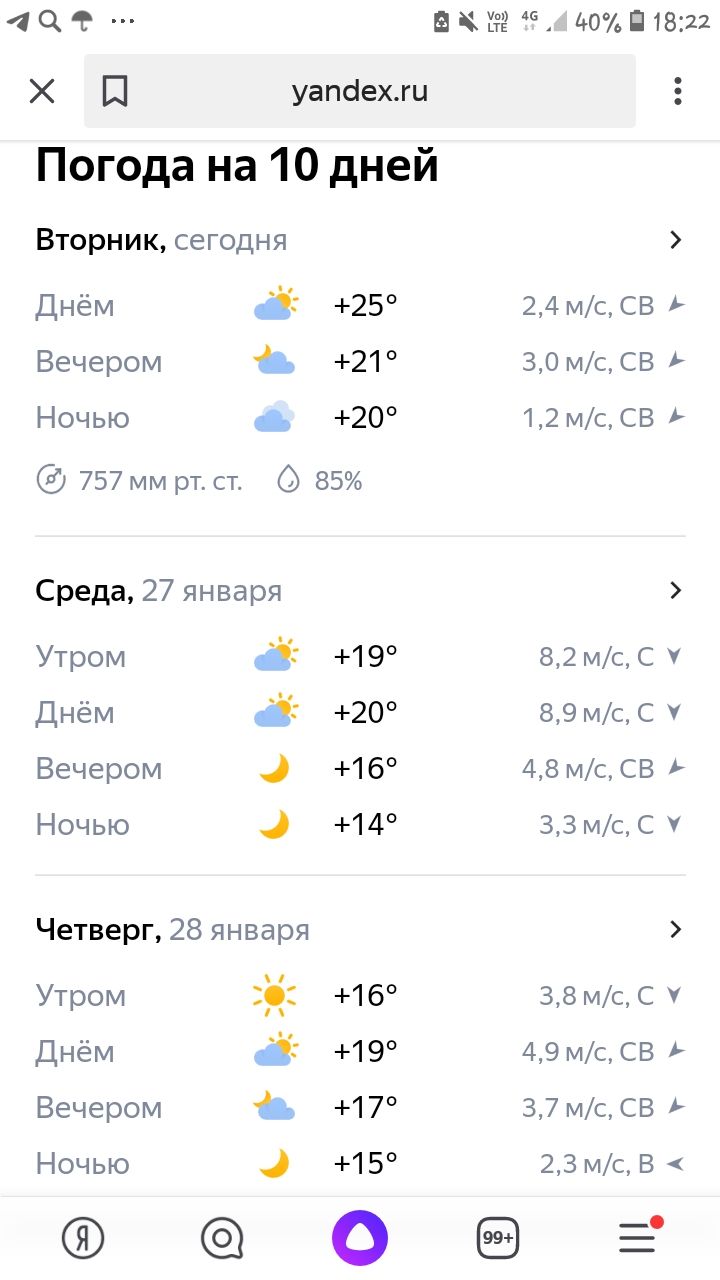Go to the Yandex home button
This screenshot has height=1280, width=720.
[83, 1238]
